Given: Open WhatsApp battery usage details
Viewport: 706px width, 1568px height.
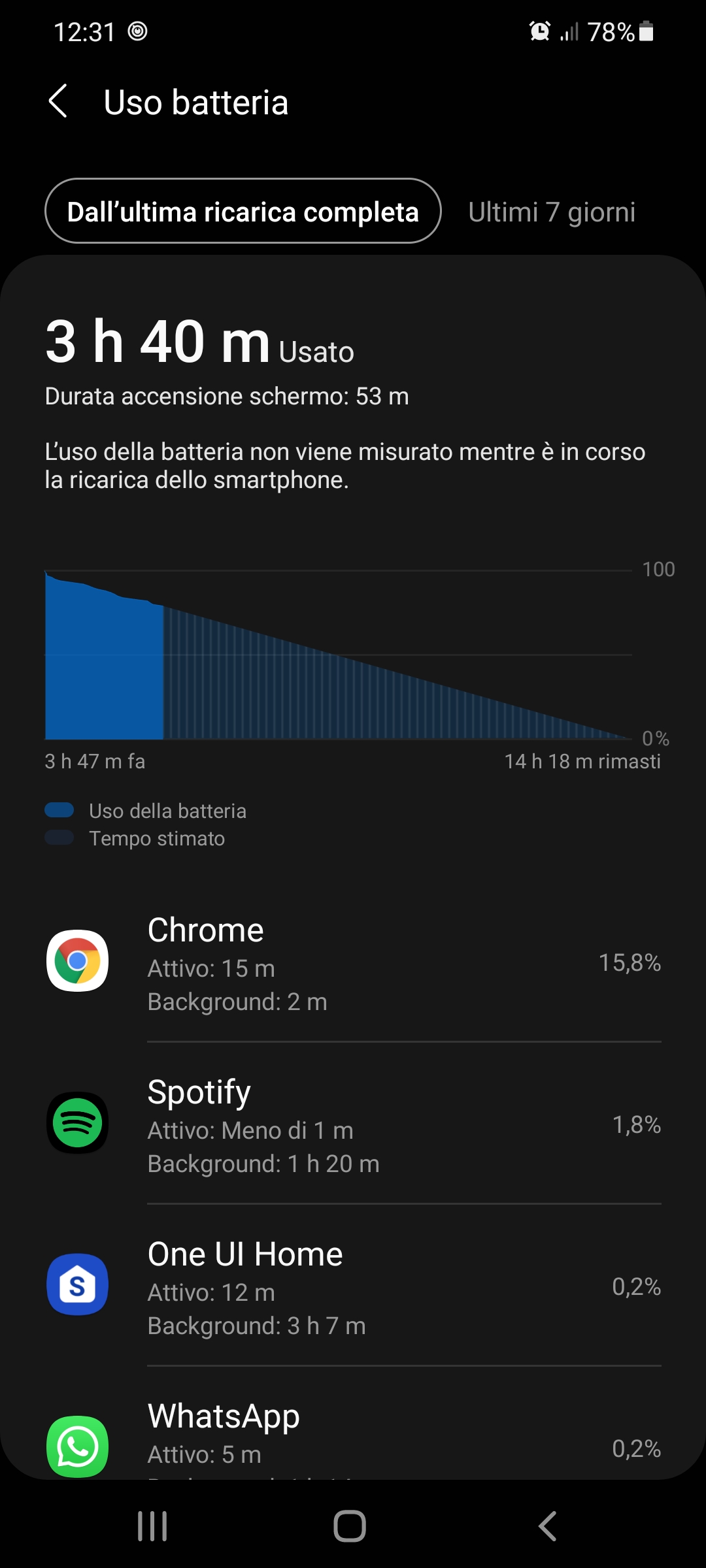Looking at the screenshot, I should pyautogui.click(x=353, y=1437).
